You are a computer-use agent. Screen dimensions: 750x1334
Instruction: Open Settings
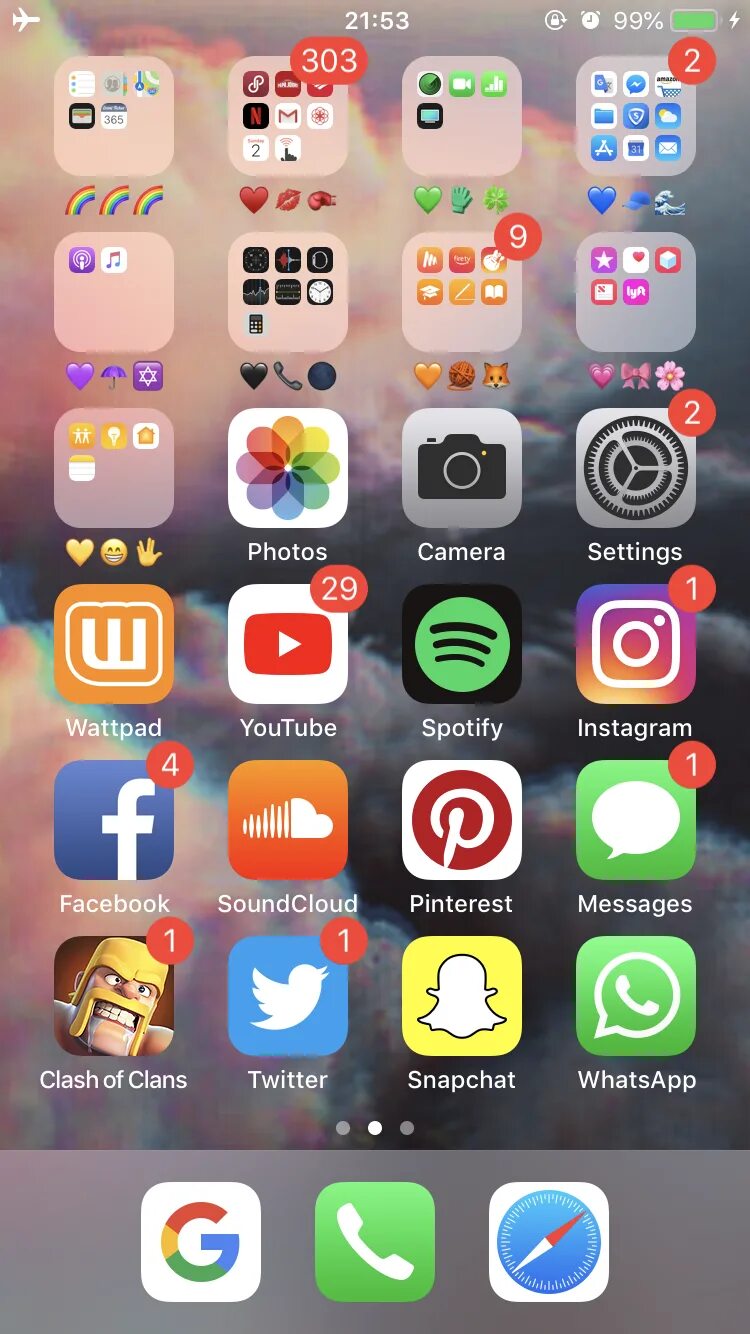pyautogui.click(x=636, y=468)
